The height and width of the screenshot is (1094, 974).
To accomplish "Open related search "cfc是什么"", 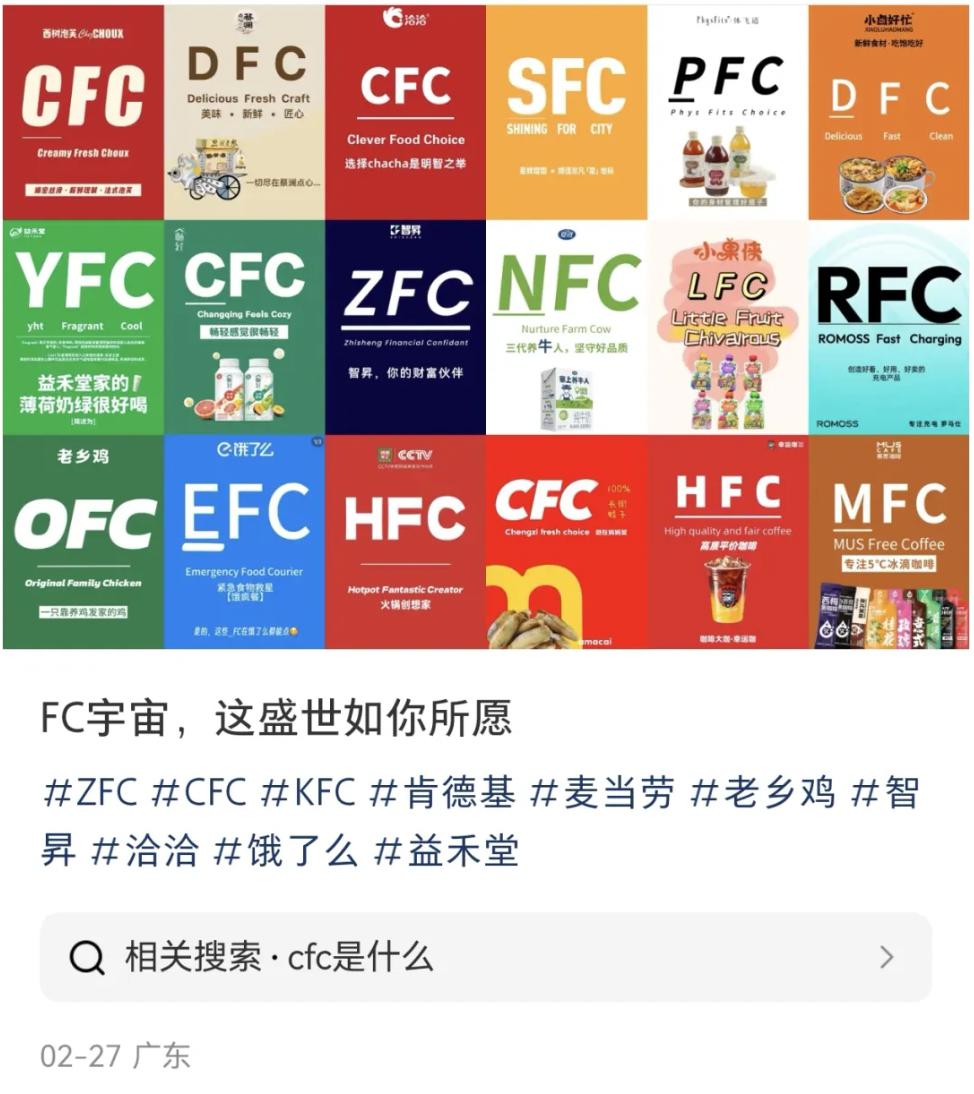I will coord(485,957).
